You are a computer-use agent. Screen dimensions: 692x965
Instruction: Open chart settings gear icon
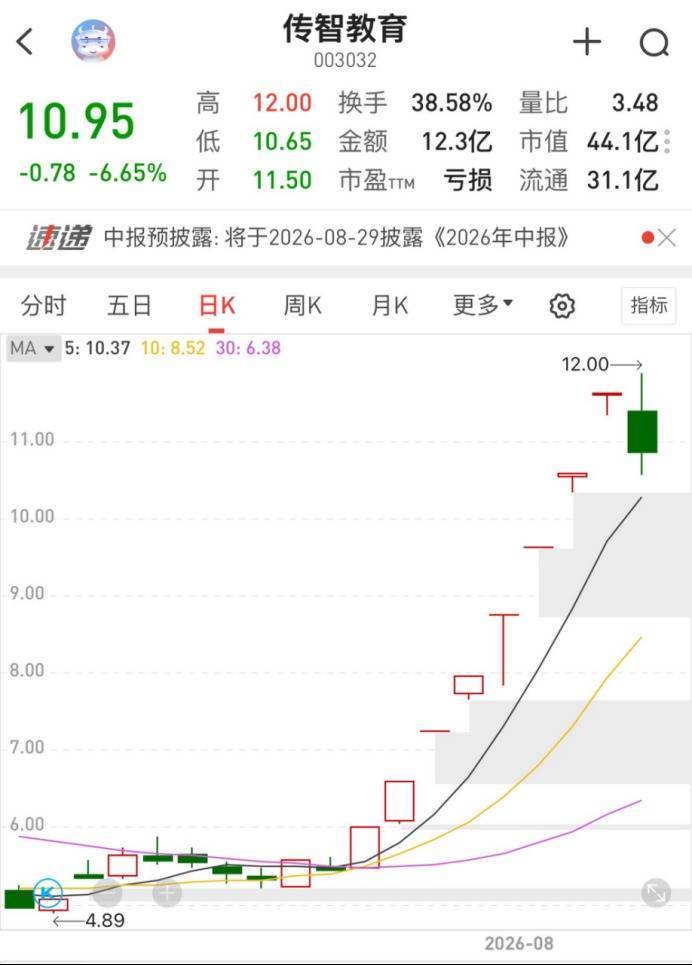(x=561, y=306)
